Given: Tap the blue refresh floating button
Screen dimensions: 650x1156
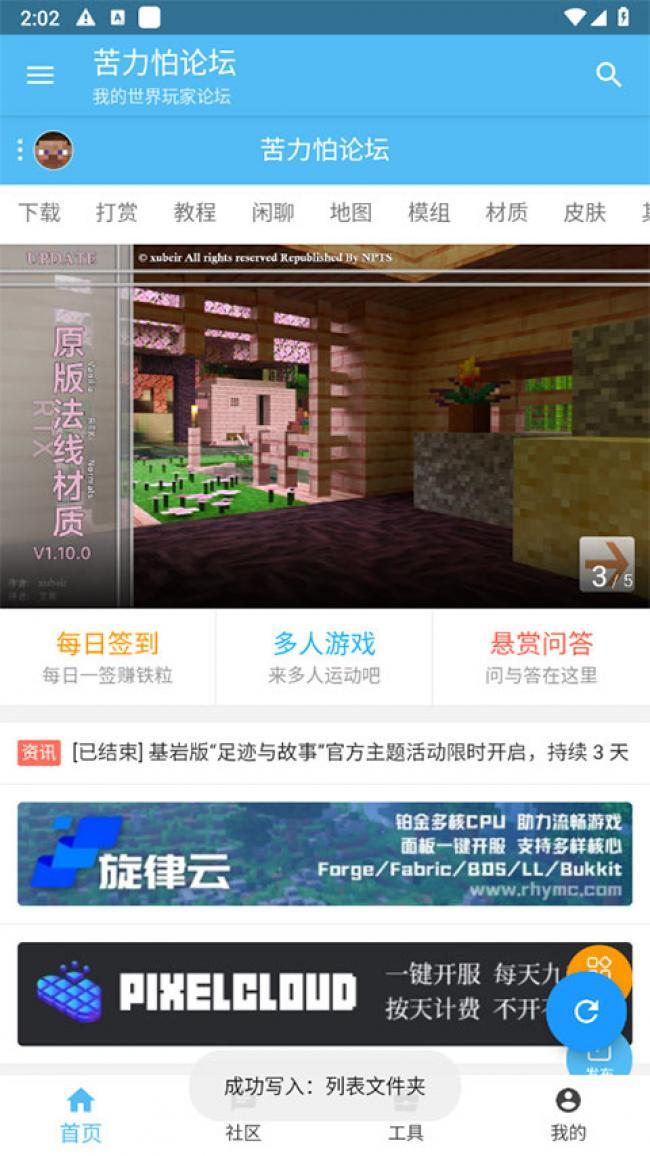Looking at the screenshot, I should coord(586,1010).
